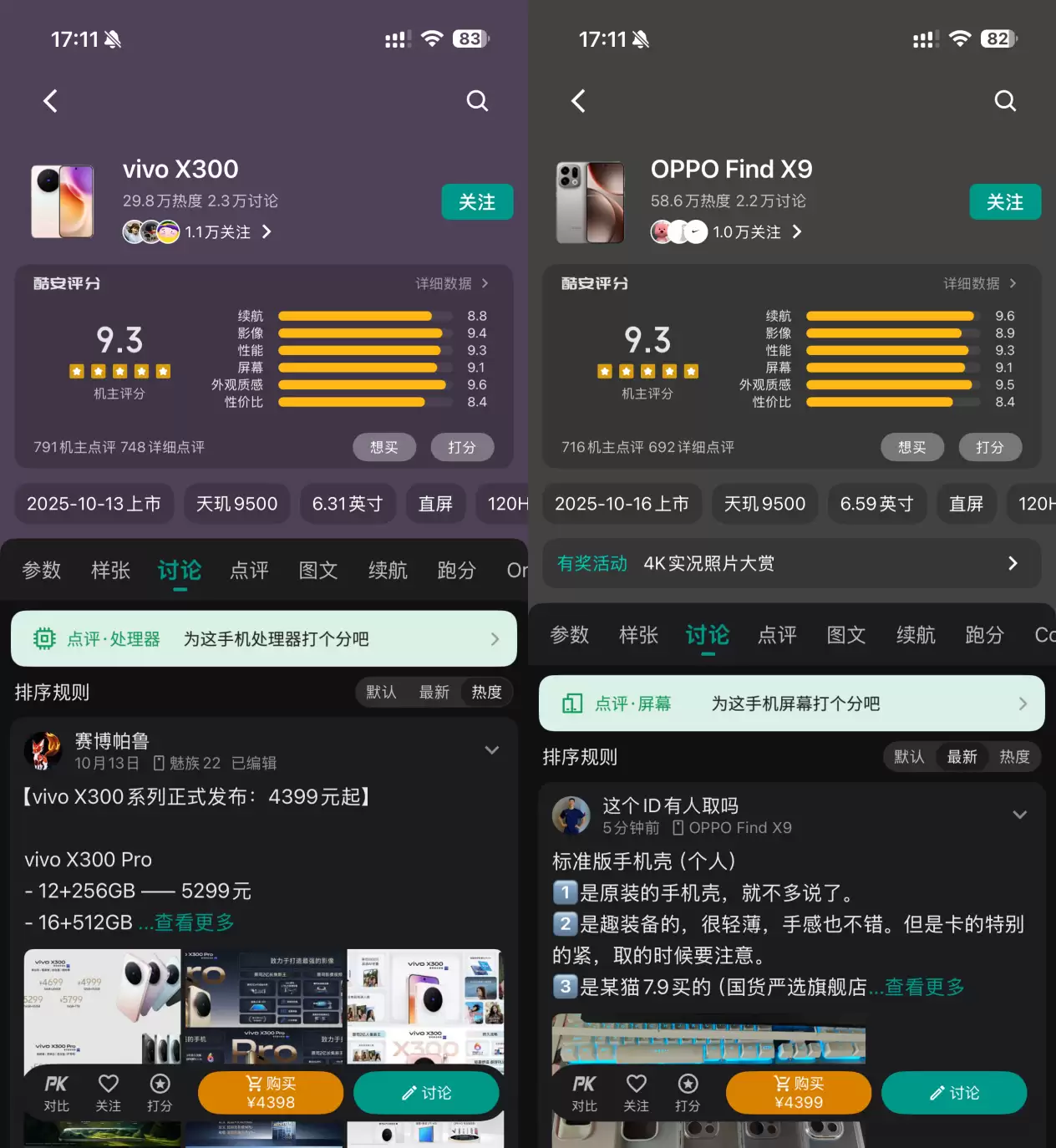The image size is (1056, 1148).
Task: Switch vivo X300 comment sorting to 热度
Action: (x=486, y=692)
